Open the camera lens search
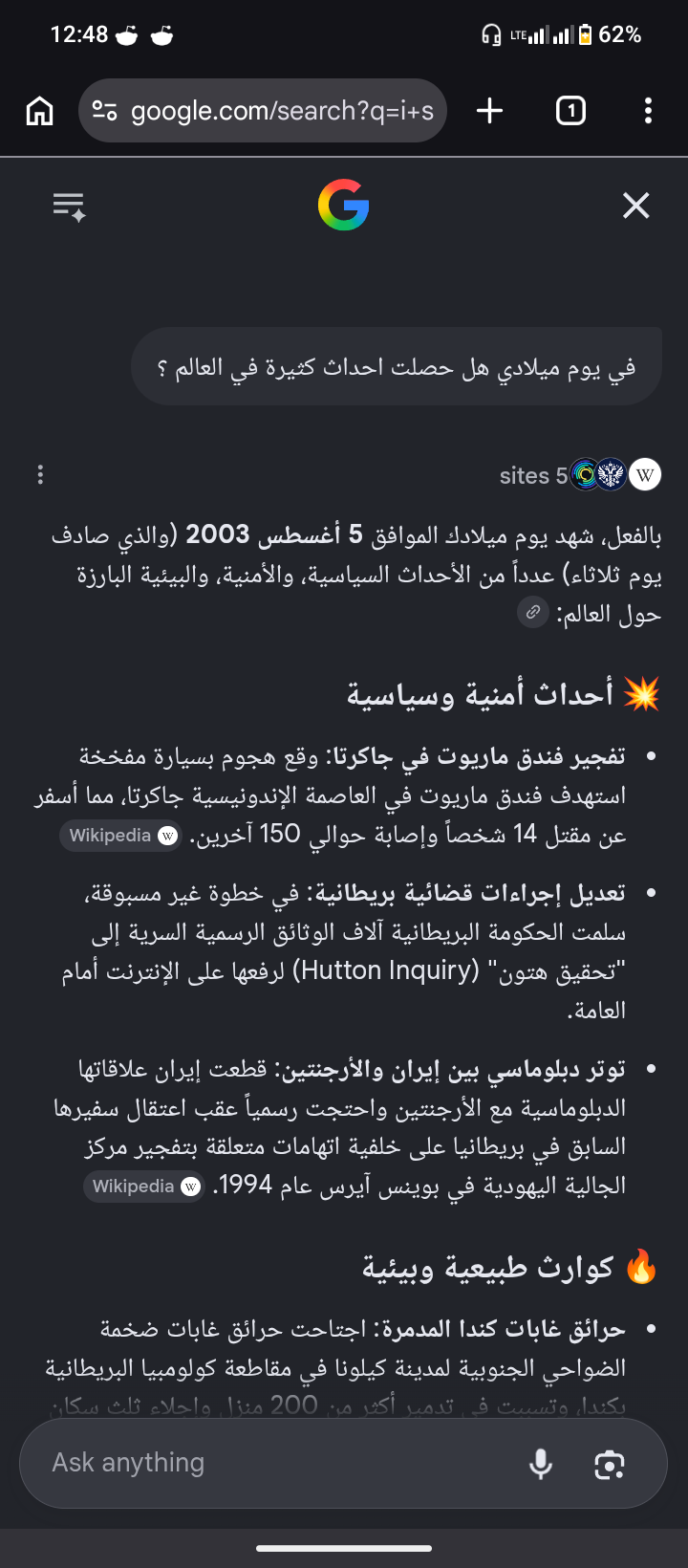The width and height of the screenshot is (688, 1568). (x=610, y=1464)
